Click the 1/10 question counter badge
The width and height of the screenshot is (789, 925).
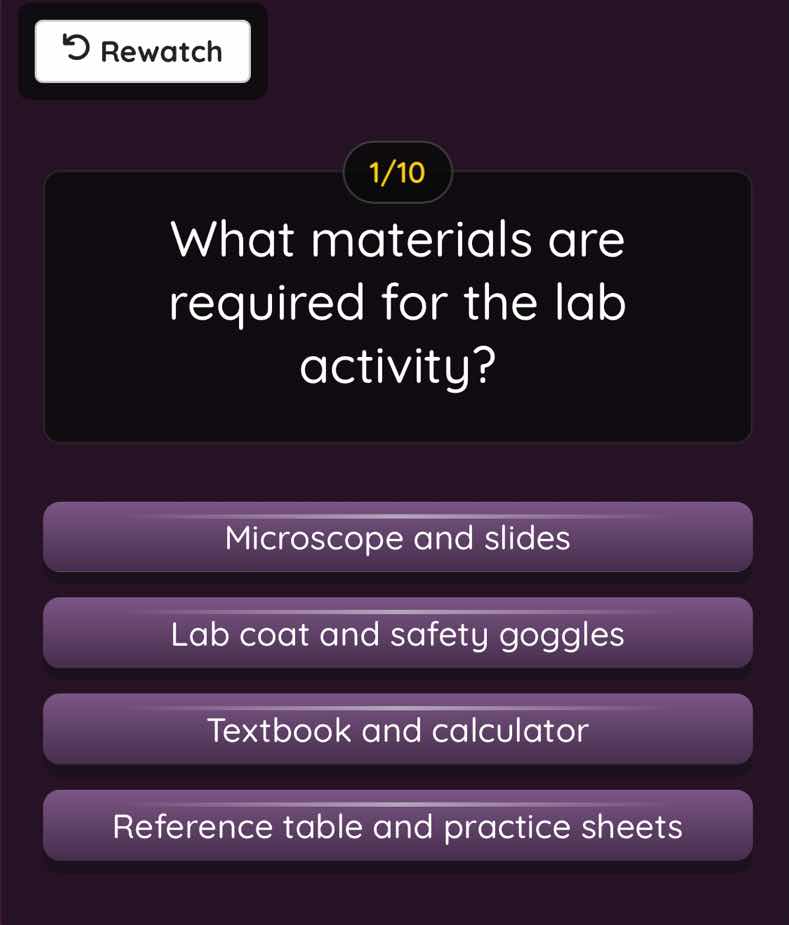coord(398,171)
